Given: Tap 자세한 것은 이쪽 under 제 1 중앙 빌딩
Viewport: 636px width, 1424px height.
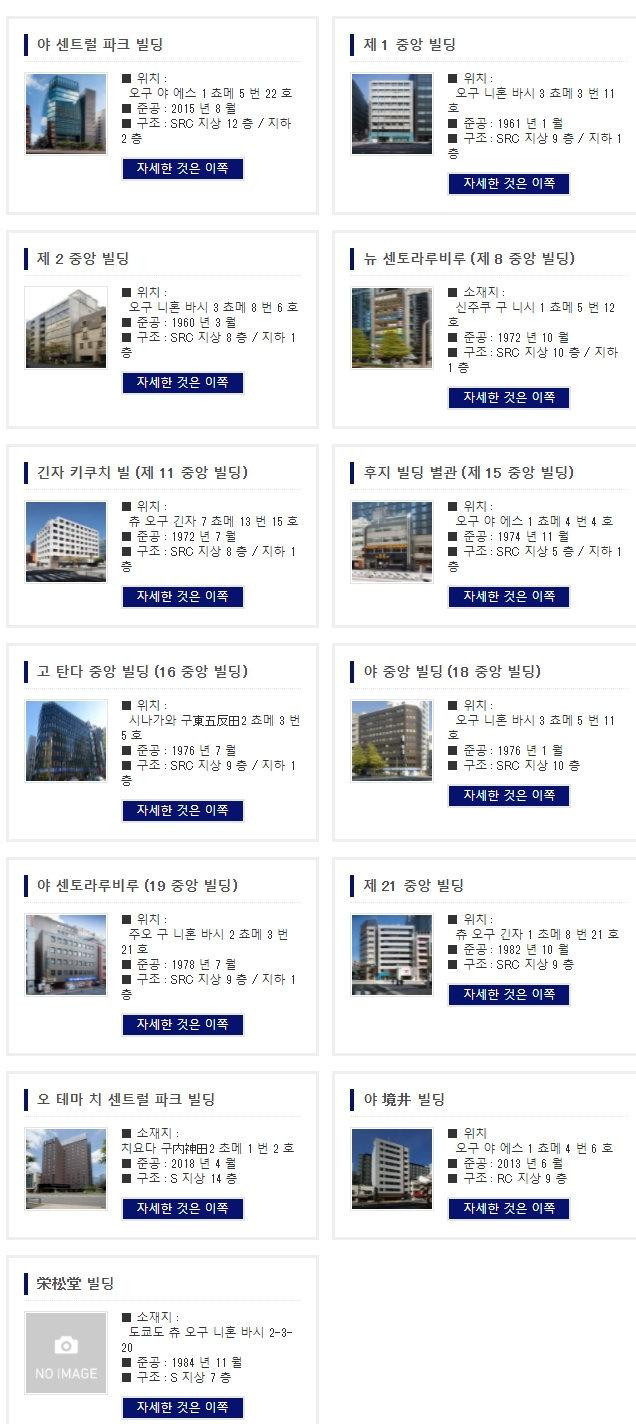Looking at the screenshot, I should pyautogui.click(x=509, y=183).
